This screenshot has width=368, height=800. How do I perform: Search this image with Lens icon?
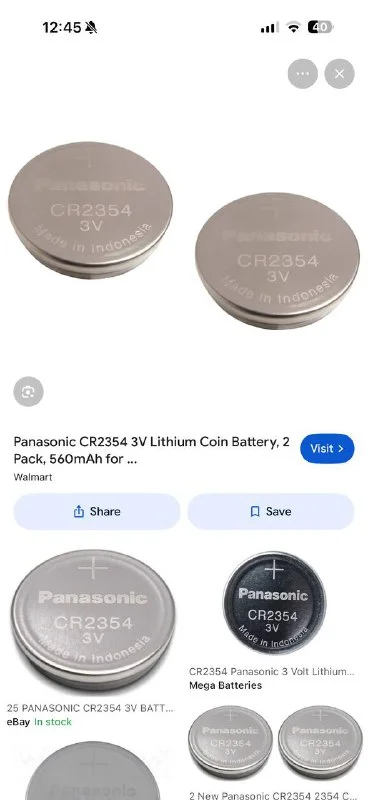point(28,392)
